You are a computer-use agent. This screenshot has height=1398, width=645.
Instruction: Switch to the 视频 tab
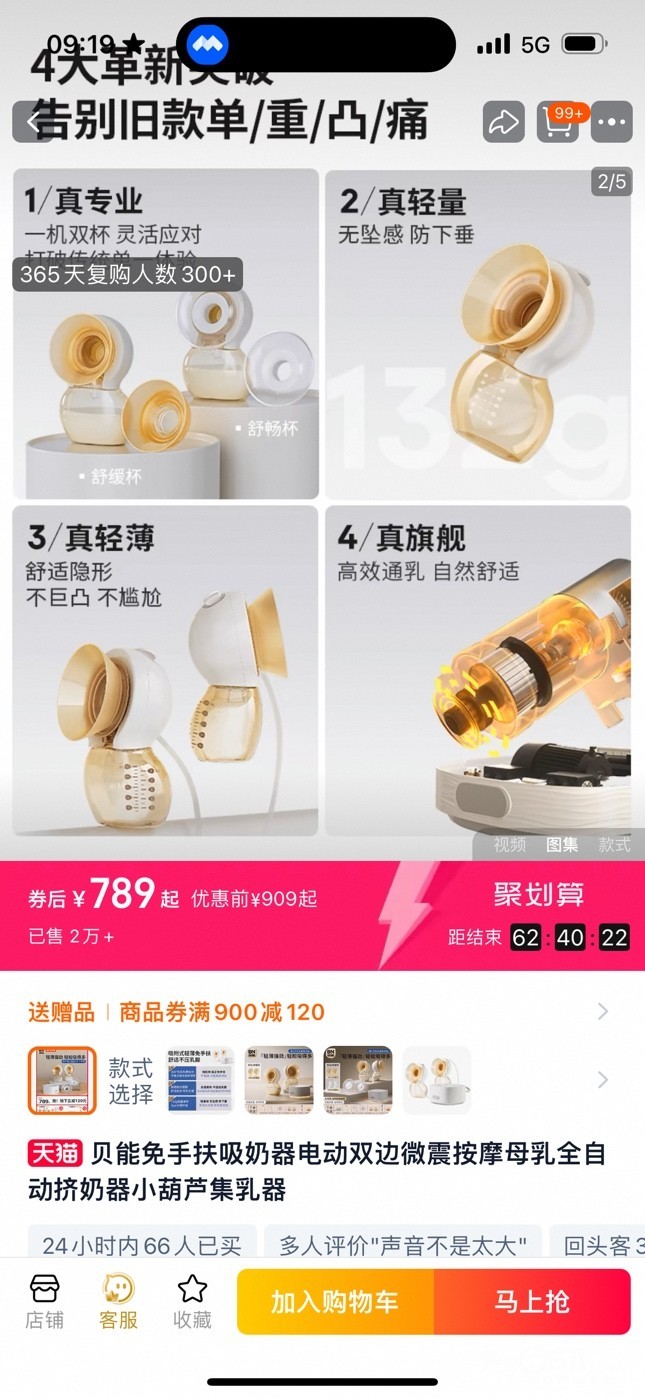tap(510, 845)
